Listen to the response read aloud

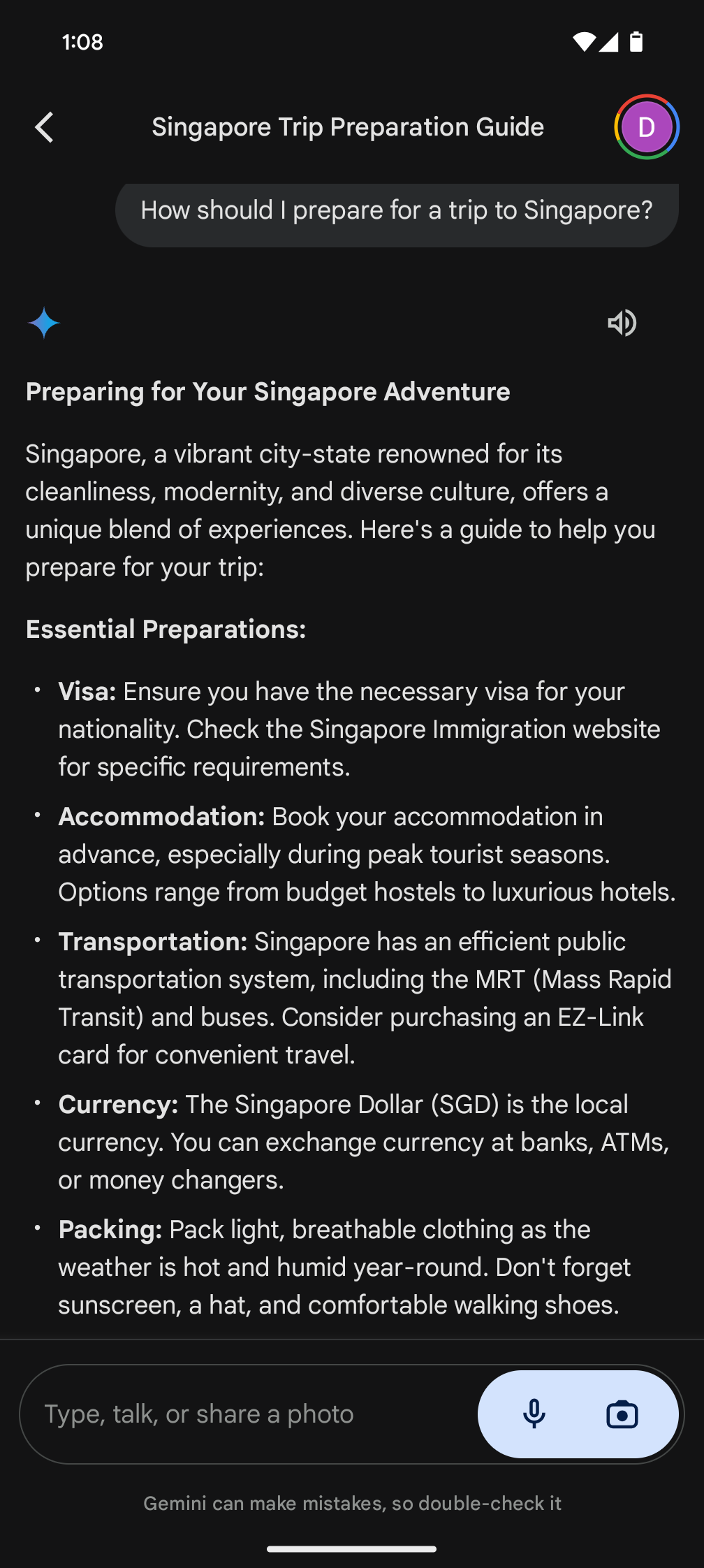[622, 323]
